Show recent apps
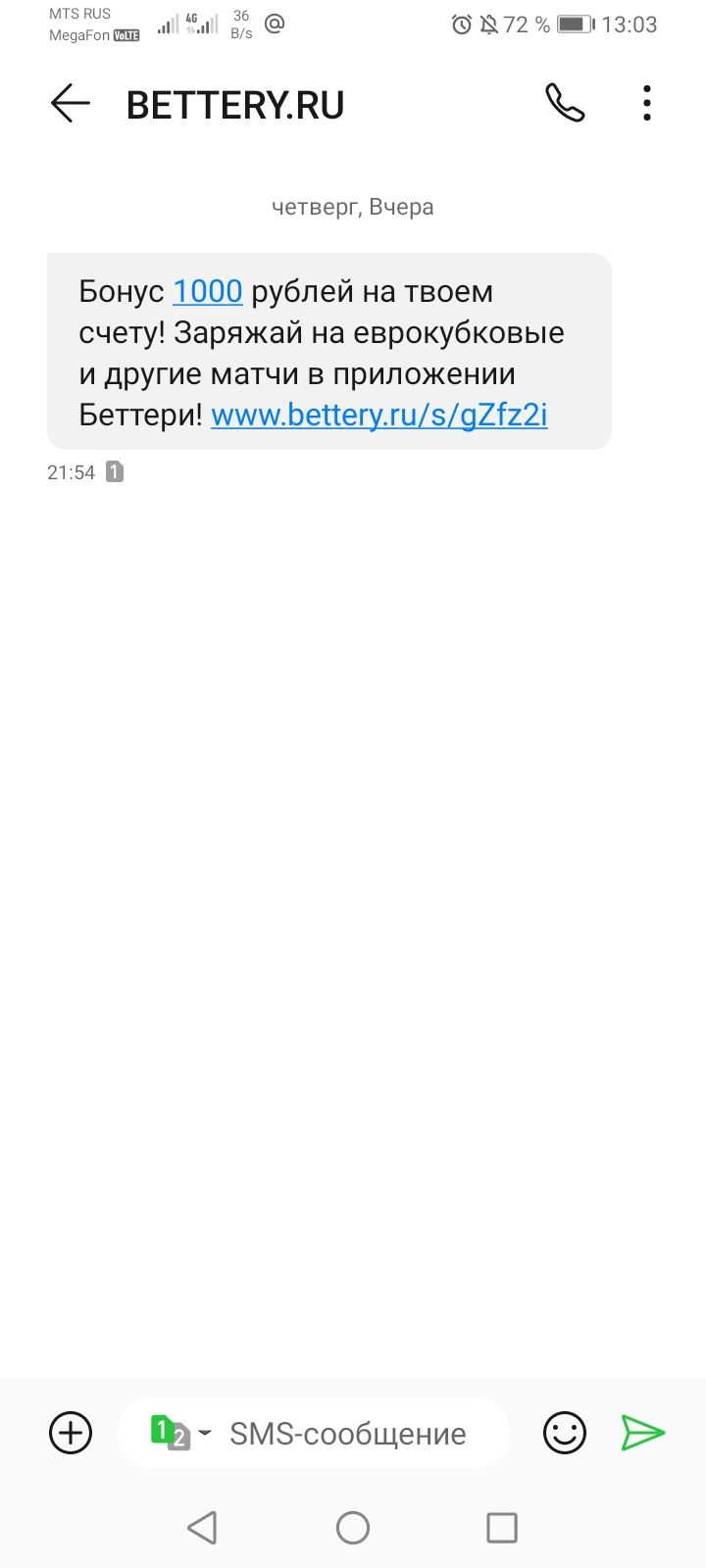 [x=502, y=1527]
